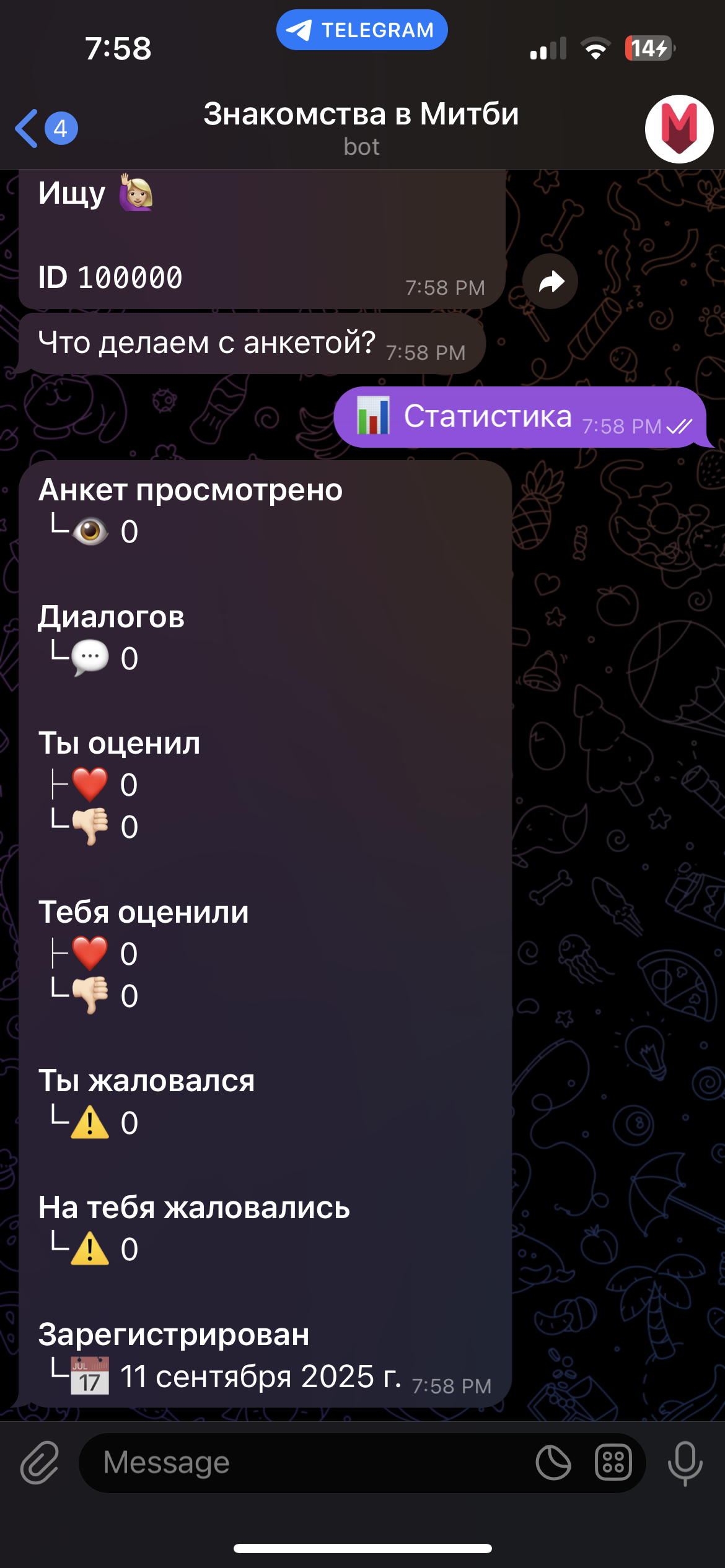Open the Знакомства в Митби bot profile avatar
Viewport: 725px width, 1568px height.
(x=679, y=129)
